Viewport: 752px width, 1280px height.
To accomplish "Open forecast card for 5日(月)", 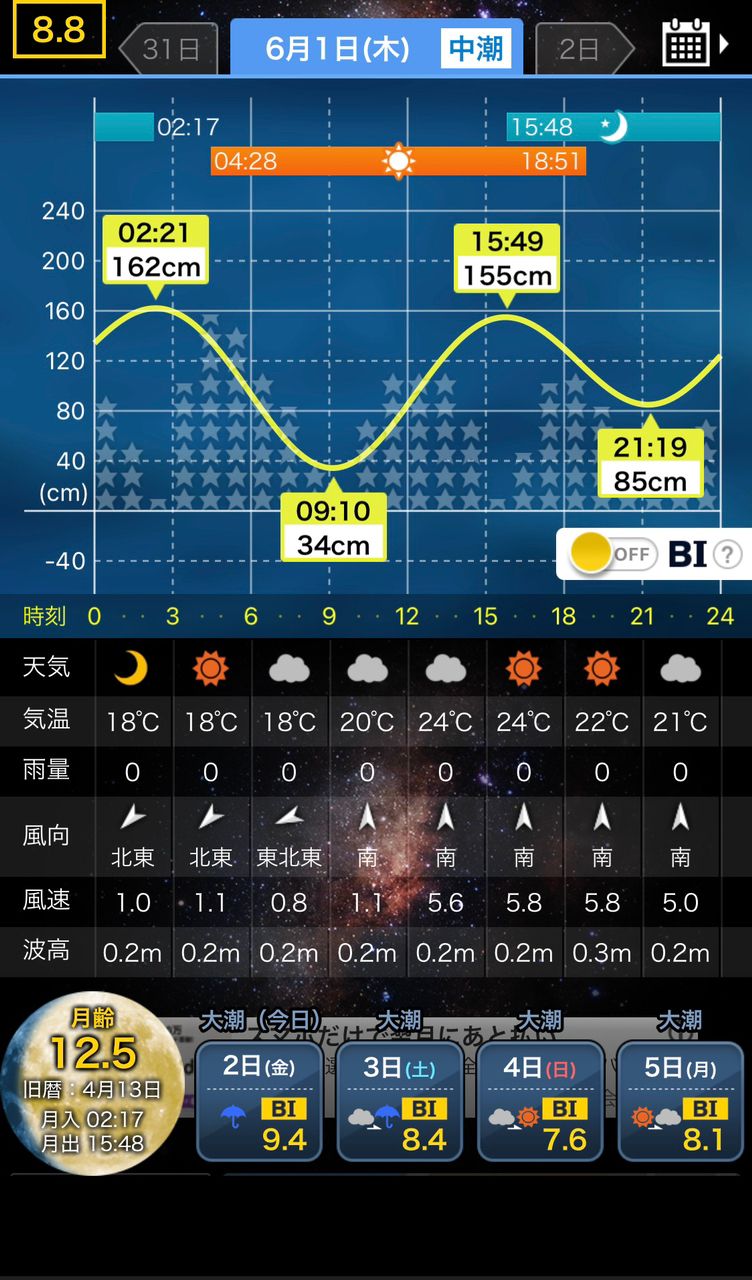I will pyautogui.click(x=680, y=1100).
